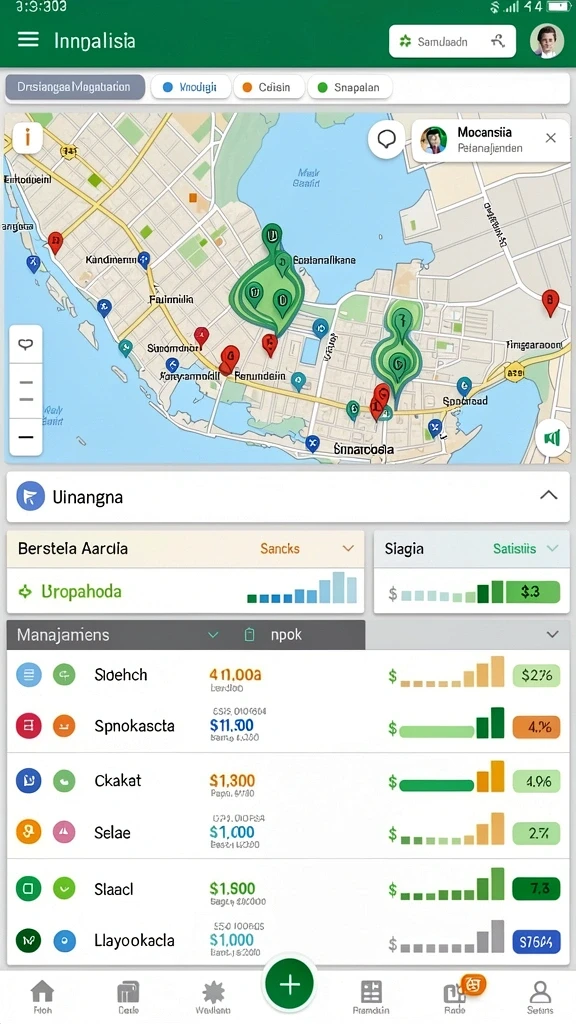Viewport: 576px width, 1024px height.
Task: Select the Vnoudigii filter chip
Action: 191,87
